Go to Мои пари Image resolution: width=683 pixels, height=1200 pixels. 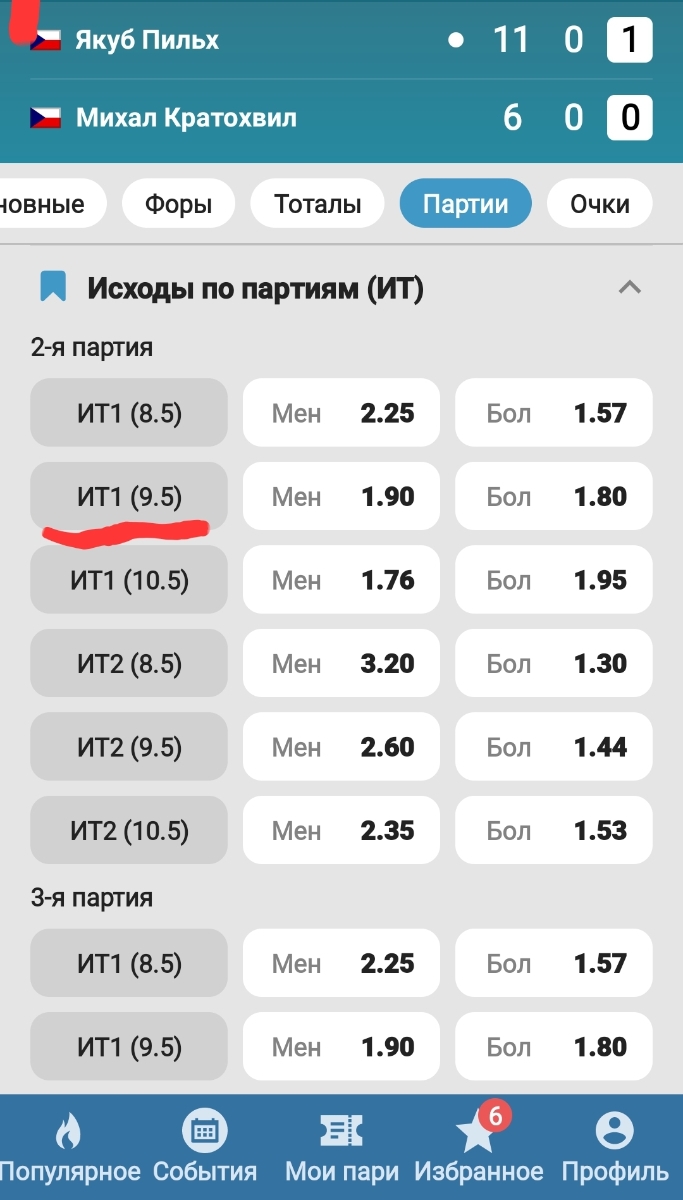click(x=342, y=1148)
